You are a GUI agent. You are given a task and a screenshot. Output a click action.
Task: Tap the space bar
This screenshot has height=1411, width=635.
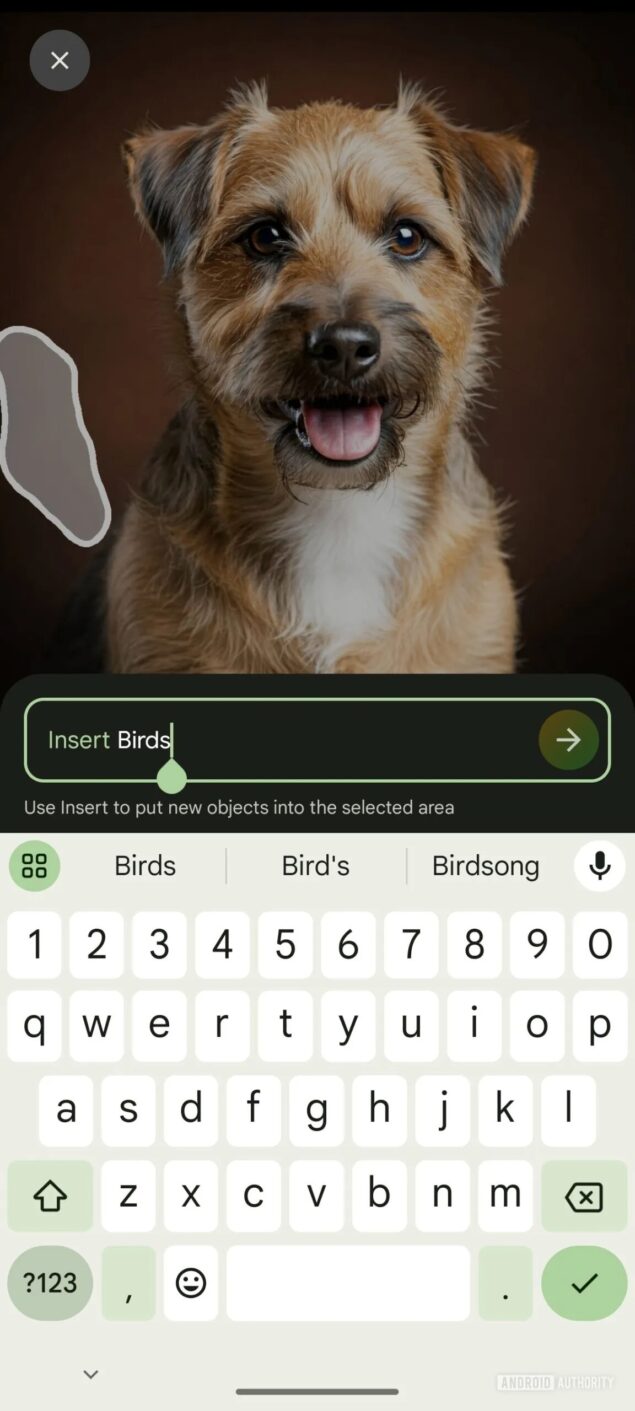click(347, 1283)
